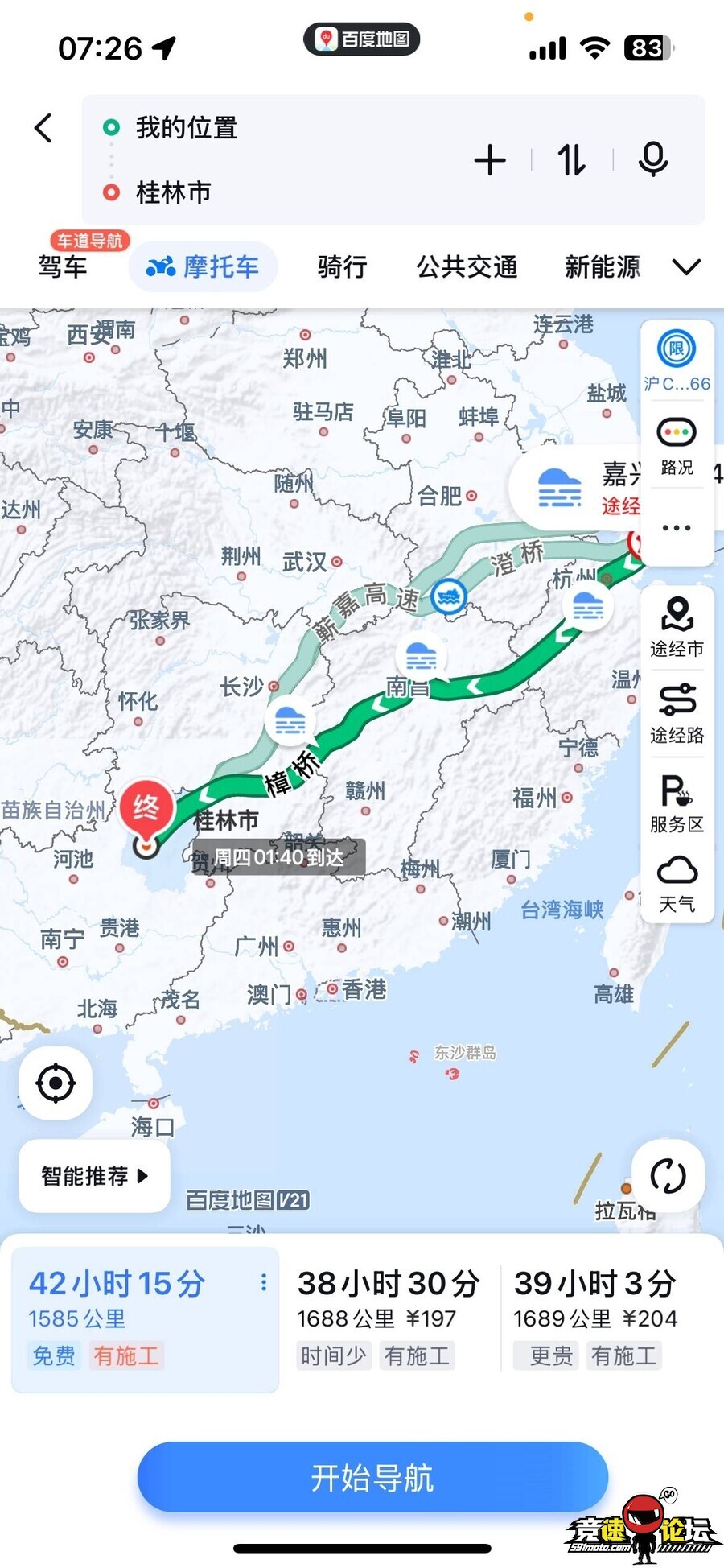
Task: Swap origin and destination
Action: point(572,160)
